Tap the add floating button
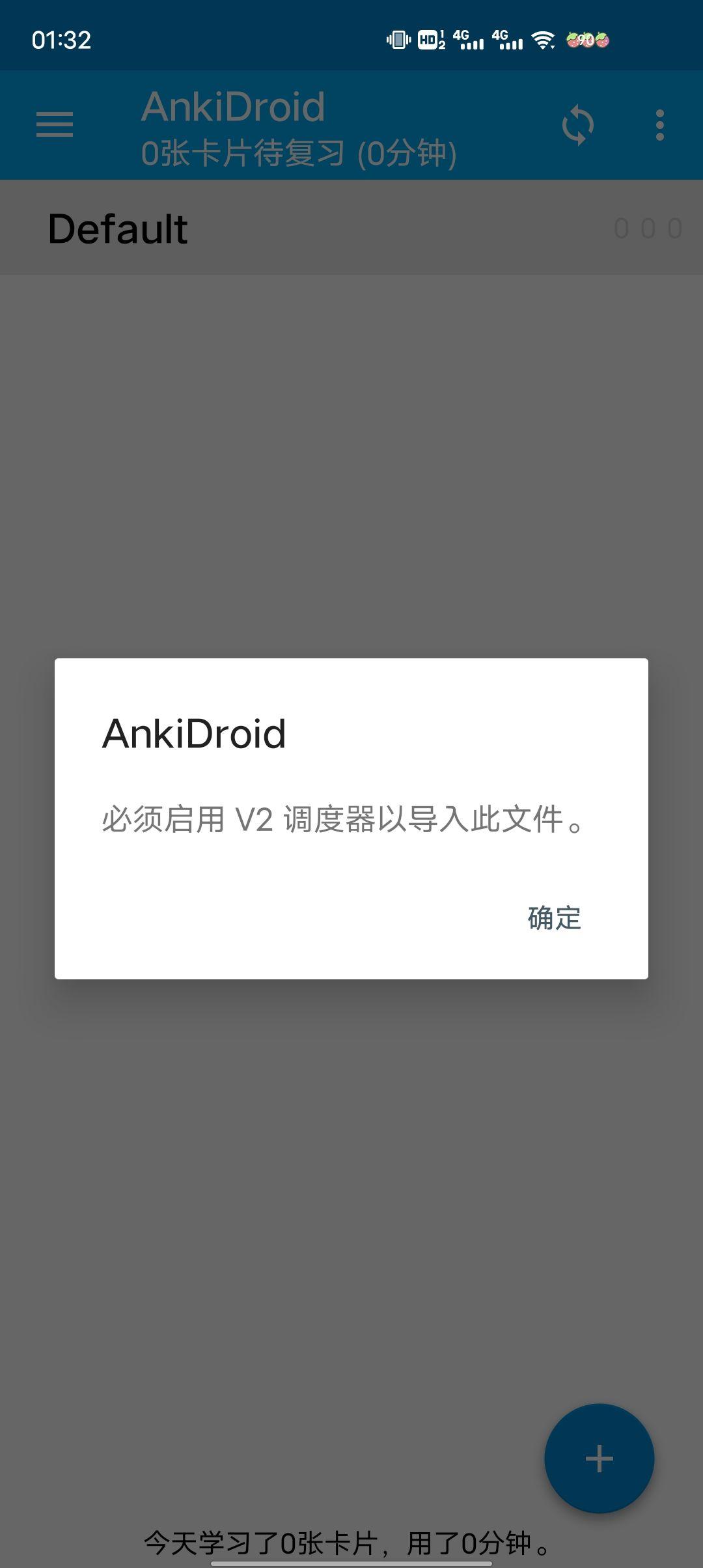Viewport: 703px width, 1568px height. [x=599, y=1458]
